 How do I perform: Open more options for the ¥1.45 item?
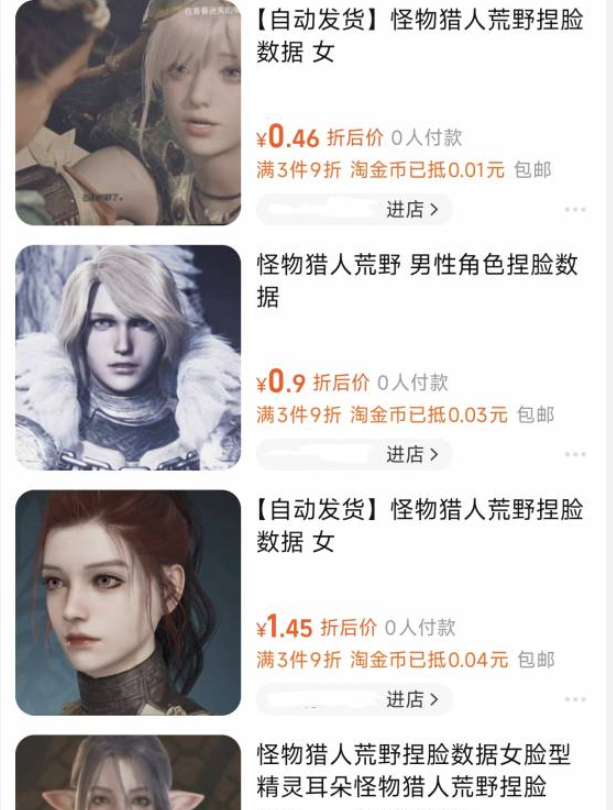pos(575,700)
